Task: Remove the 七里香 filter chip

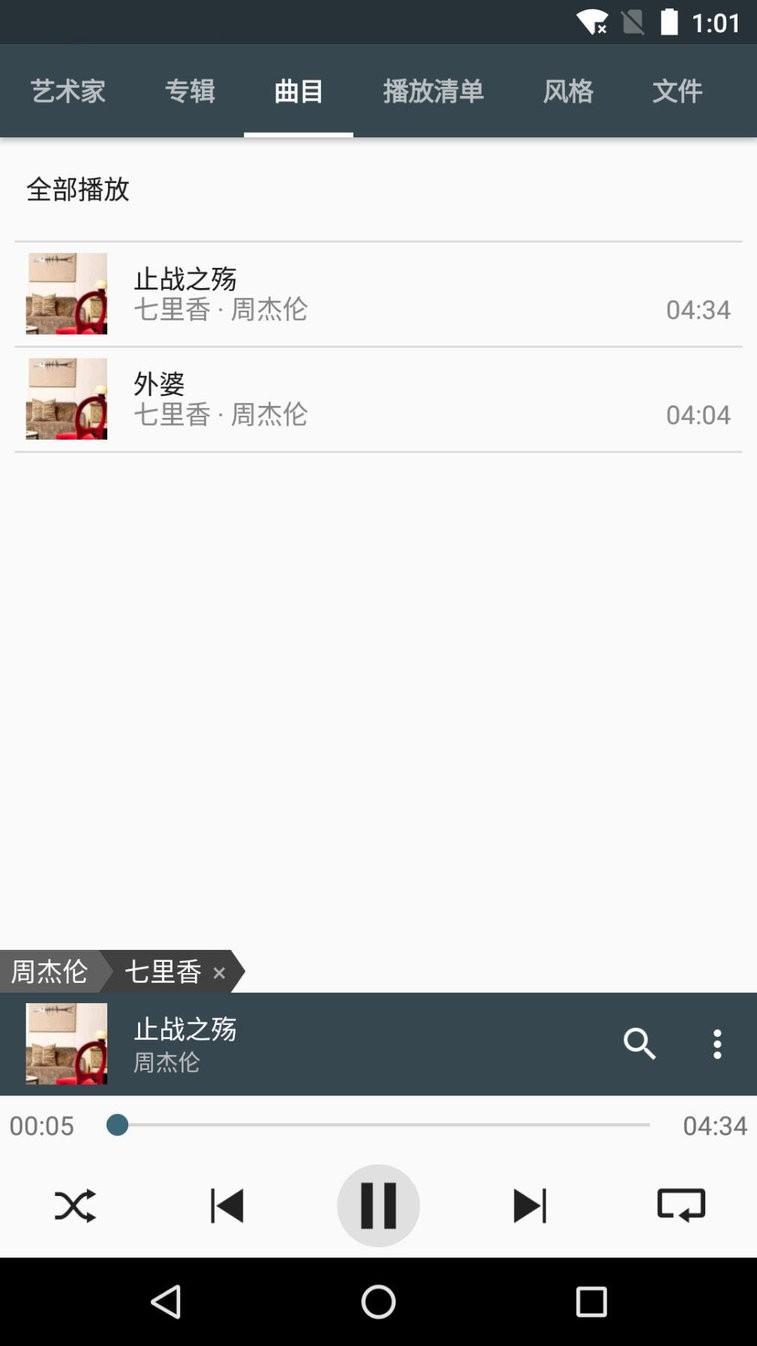Action: 218,972
